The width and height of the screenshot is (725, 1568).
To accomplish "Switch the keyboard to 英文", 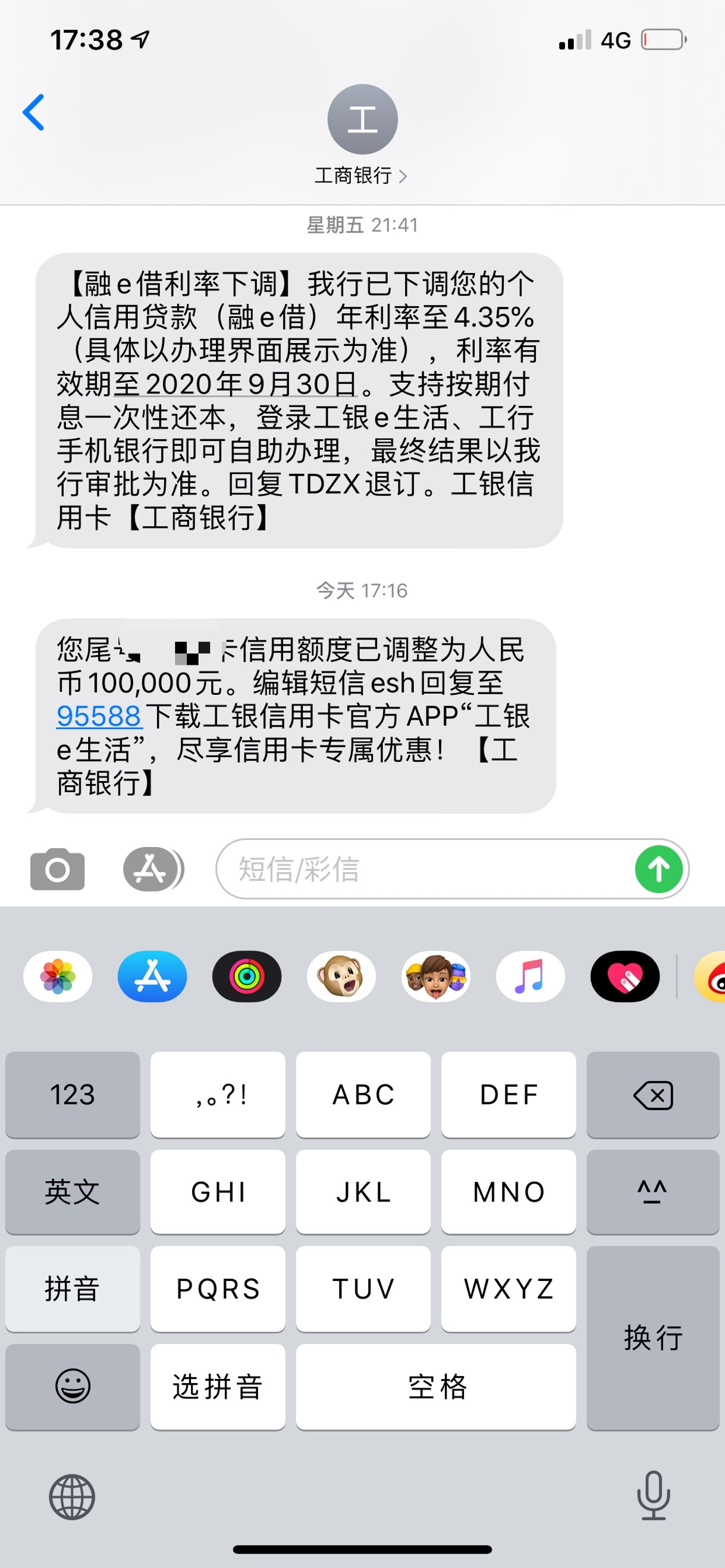I will click(73, 1192).
